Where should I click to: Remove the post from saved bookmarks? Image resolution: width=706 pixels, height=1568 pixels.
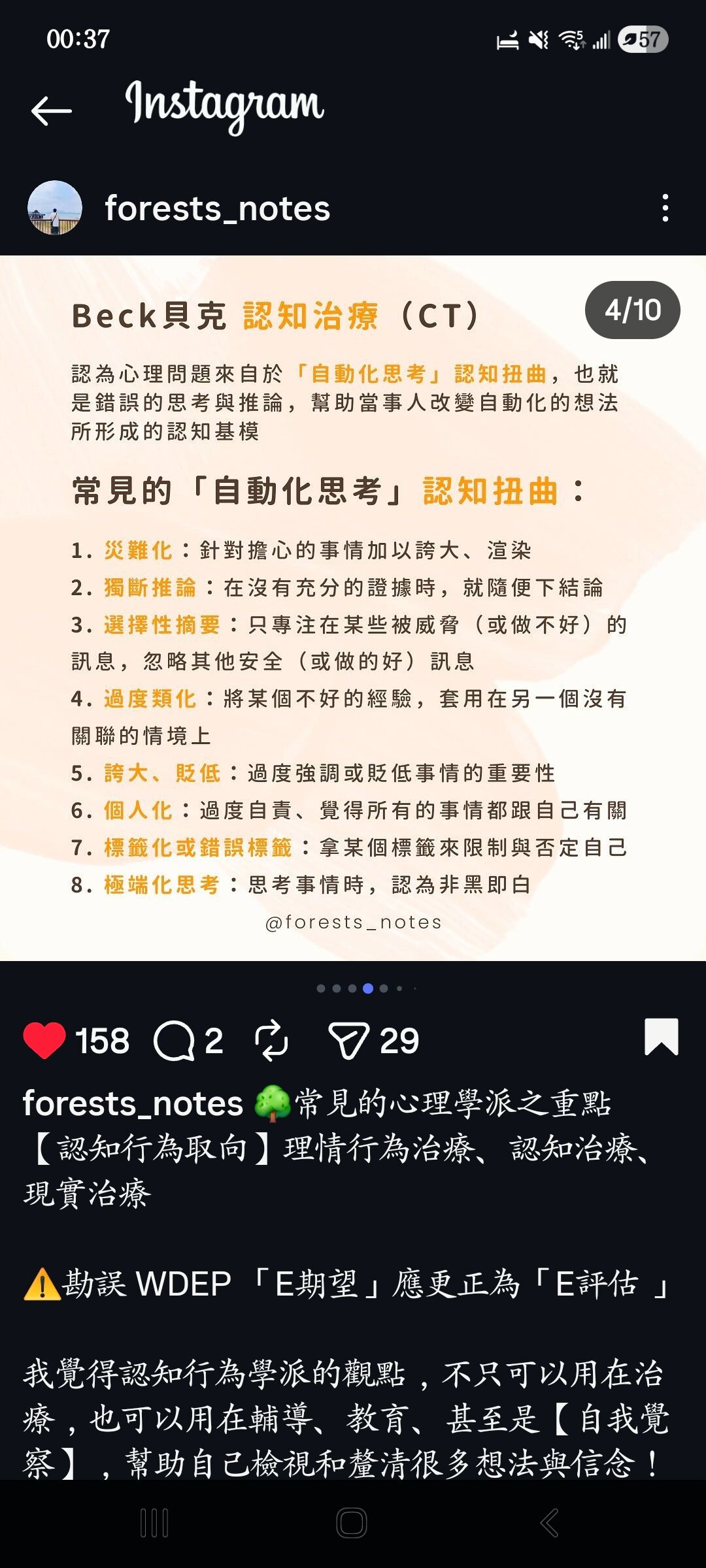[661, 1037]
